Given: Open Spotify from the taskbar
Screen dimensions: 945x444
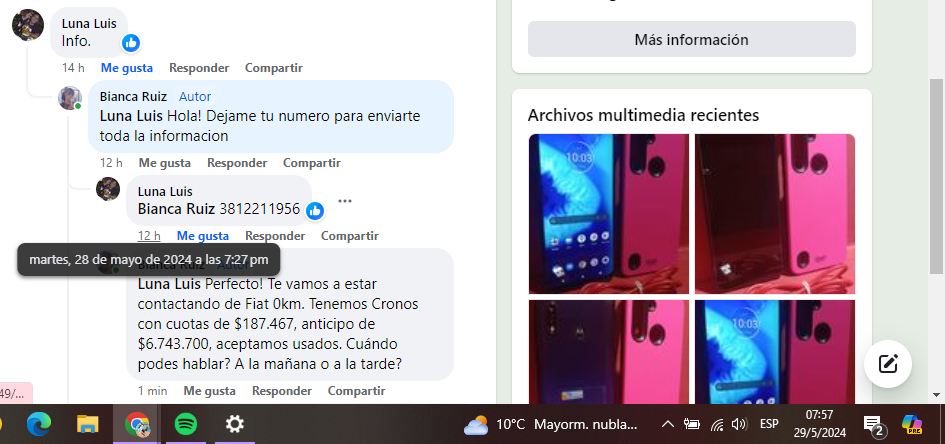Looking at the screenshot, I should click(186, 425).
